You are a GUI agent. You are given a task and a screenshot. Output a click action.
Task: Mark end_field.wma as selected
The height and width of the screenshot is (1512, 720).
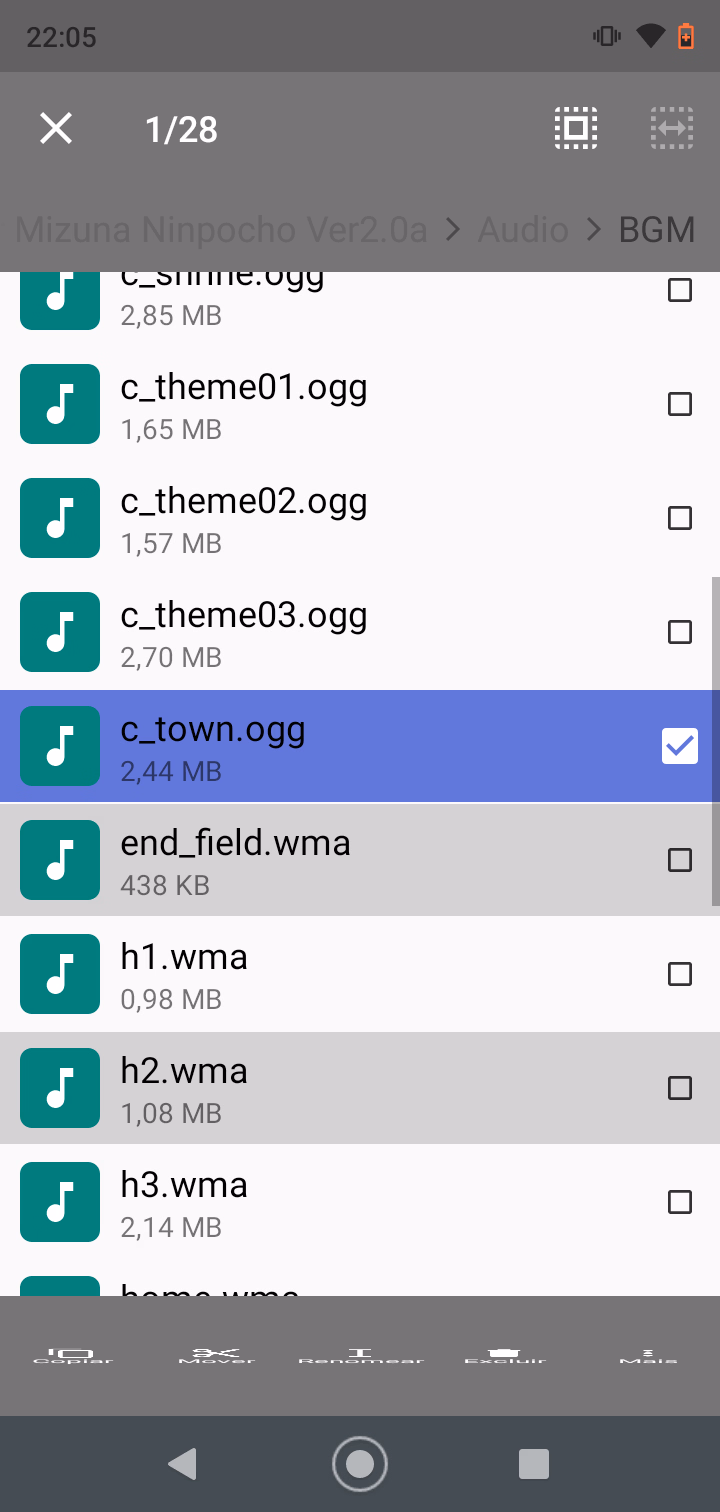pyautogui.click(x=680, y=860)
